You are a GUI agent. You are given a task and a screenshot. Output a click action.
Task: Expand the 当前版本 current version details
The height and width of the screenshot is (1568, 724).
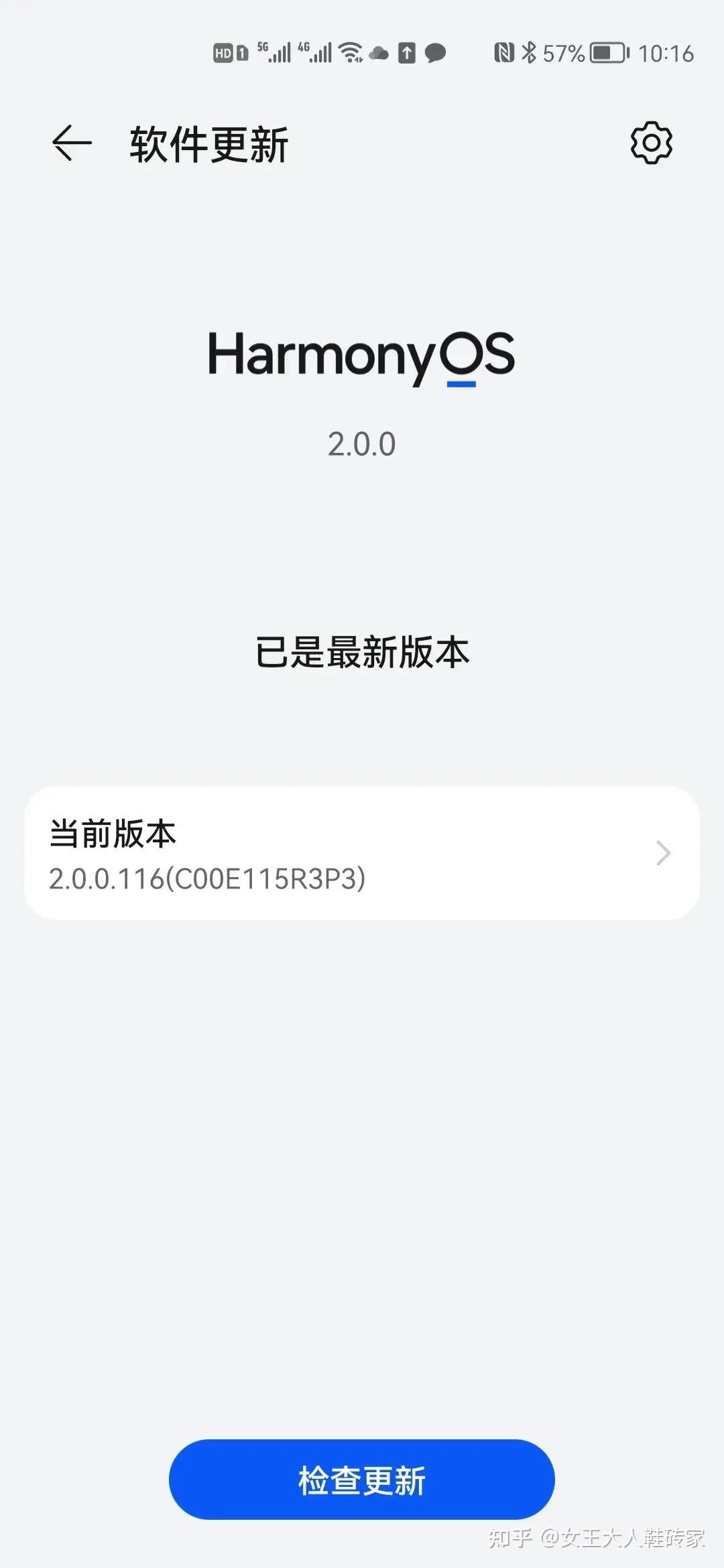(x=362, y=853)
